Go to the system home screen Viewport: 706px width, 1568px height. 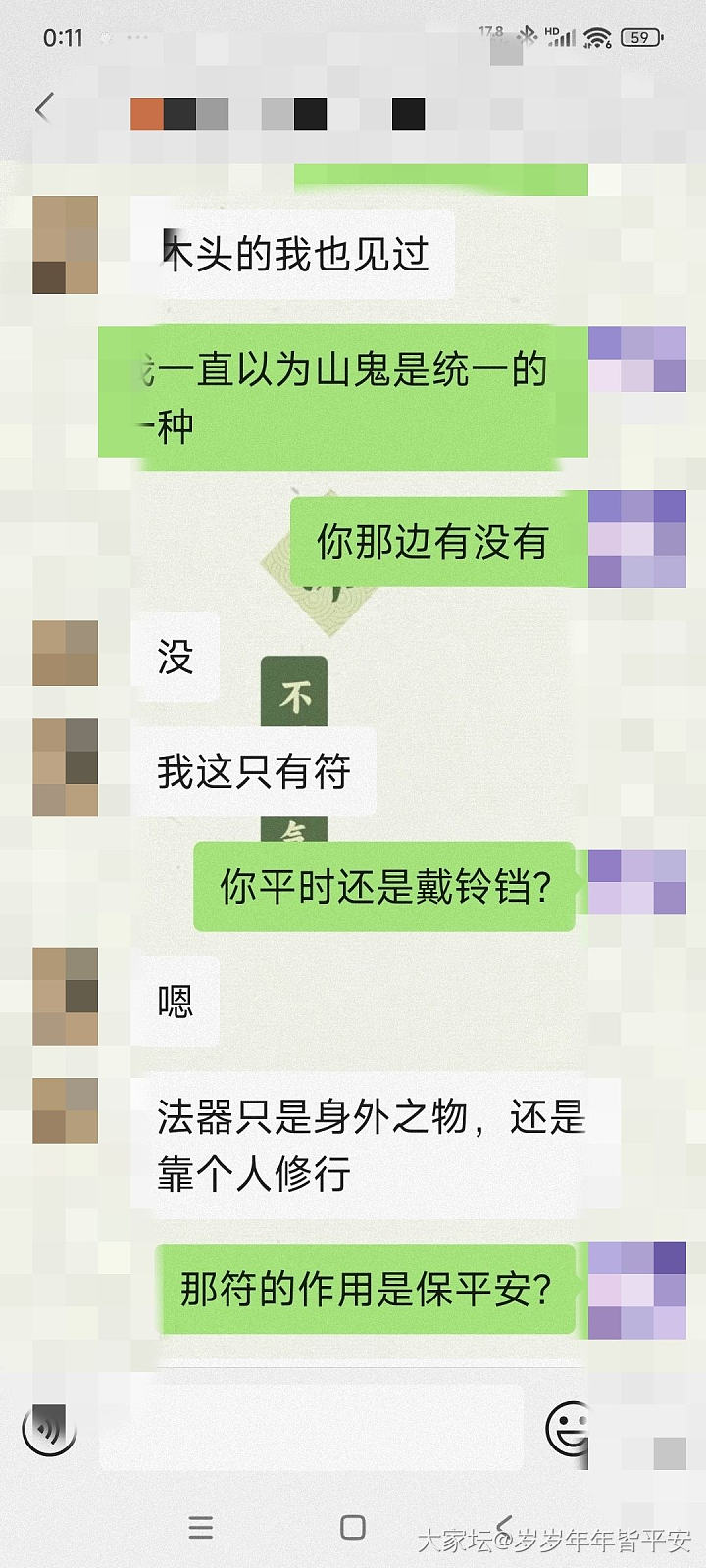(353, 1527)
